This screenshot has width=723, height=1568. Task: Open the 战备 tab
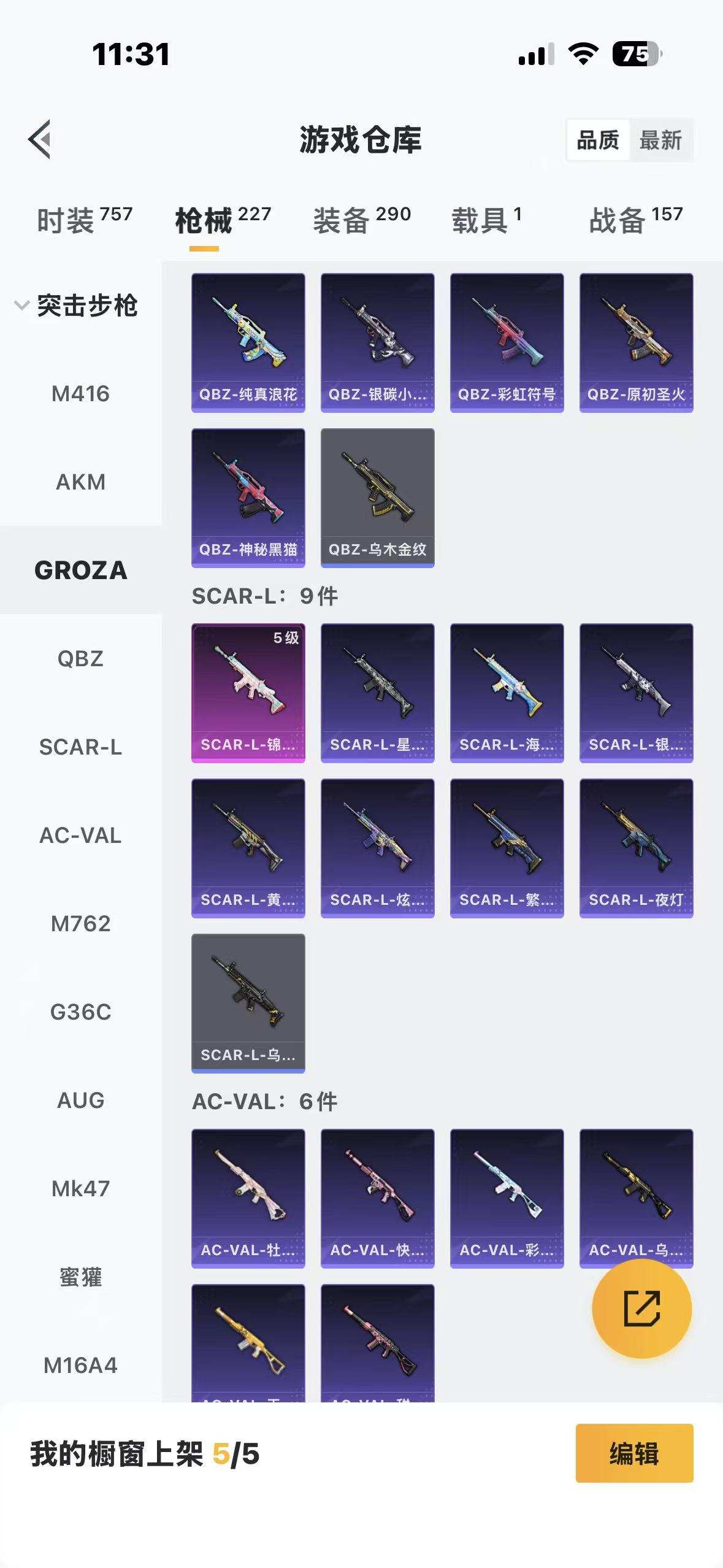coord(635,220)
